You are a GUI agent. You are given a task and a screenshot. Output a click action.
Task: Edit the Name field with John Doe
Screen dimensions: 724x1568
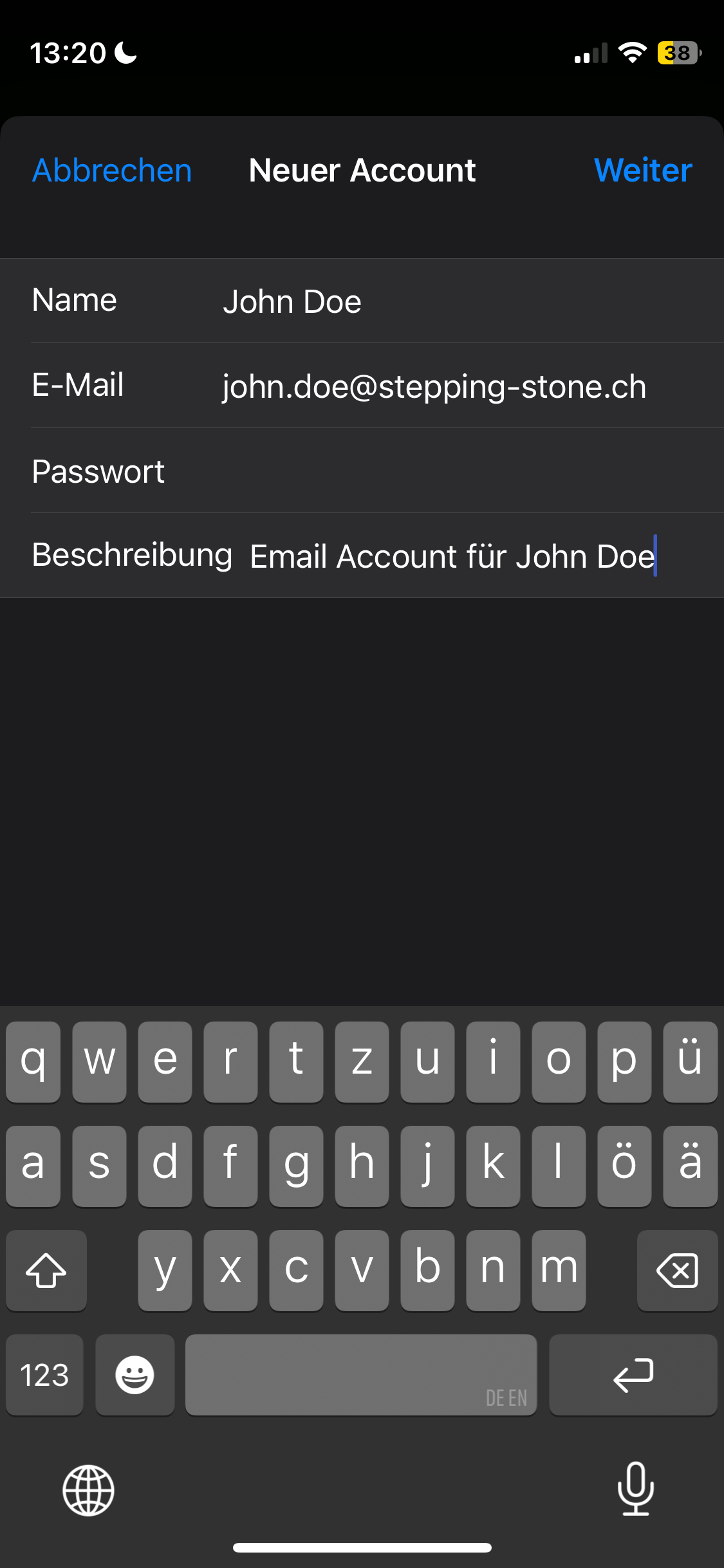pyautogui.click(x=450, y=301)
